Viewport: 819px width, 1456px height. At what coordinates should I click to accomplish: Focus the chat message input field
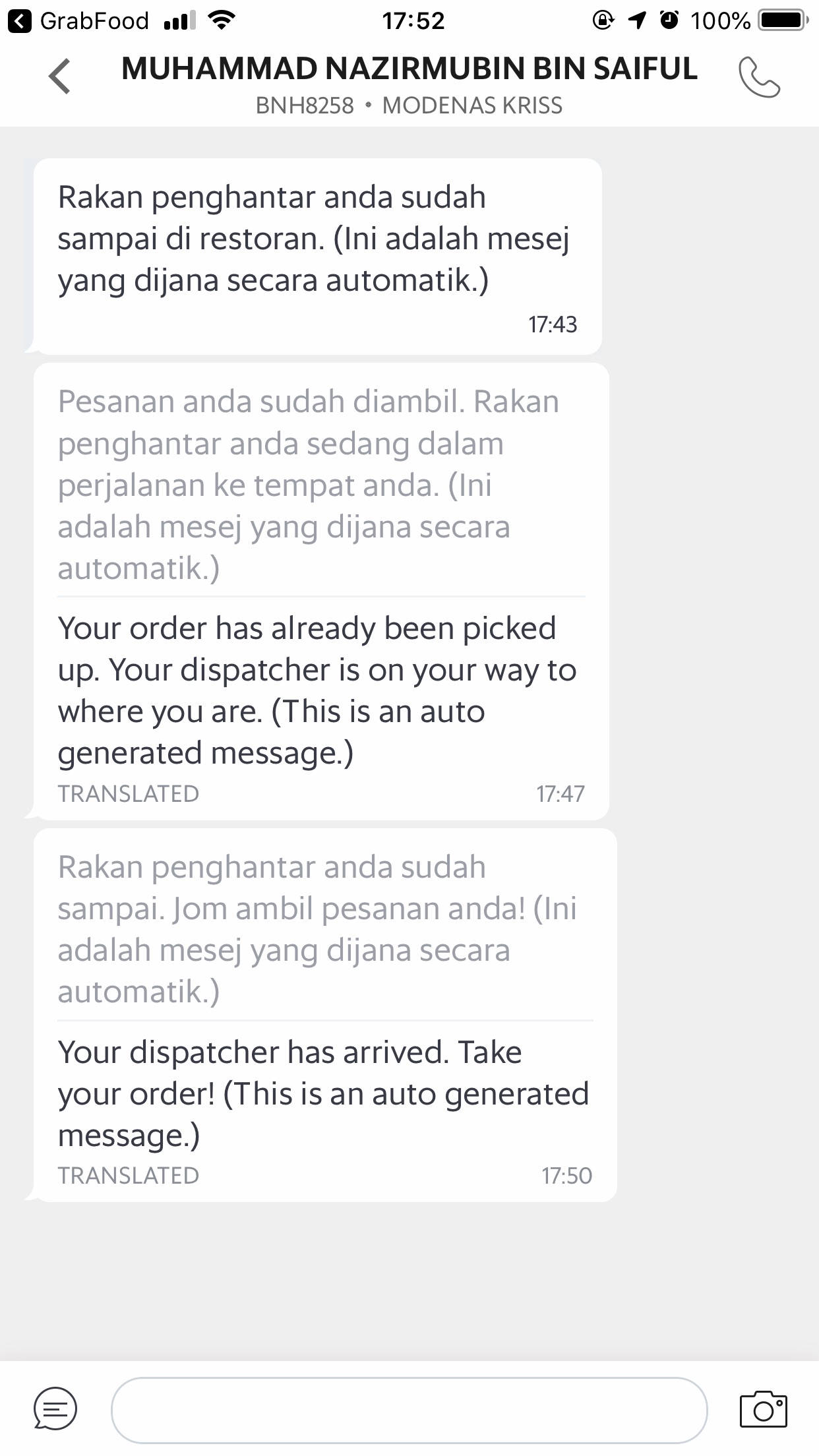coord(409,1410)
